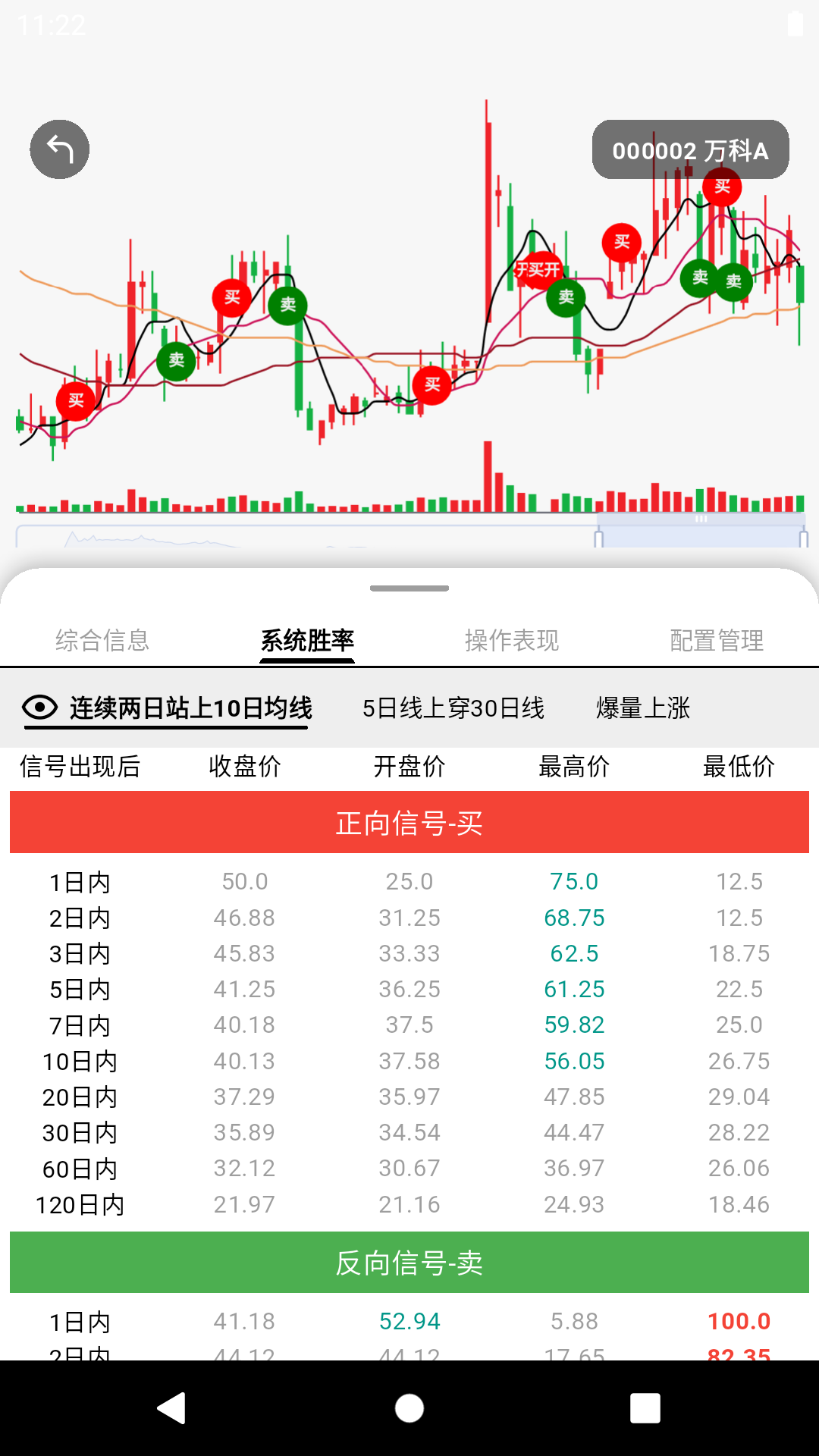Viewport: 819px width, 1456px height.
Task: Tap the back arrow above the chart
Action: 59,149
